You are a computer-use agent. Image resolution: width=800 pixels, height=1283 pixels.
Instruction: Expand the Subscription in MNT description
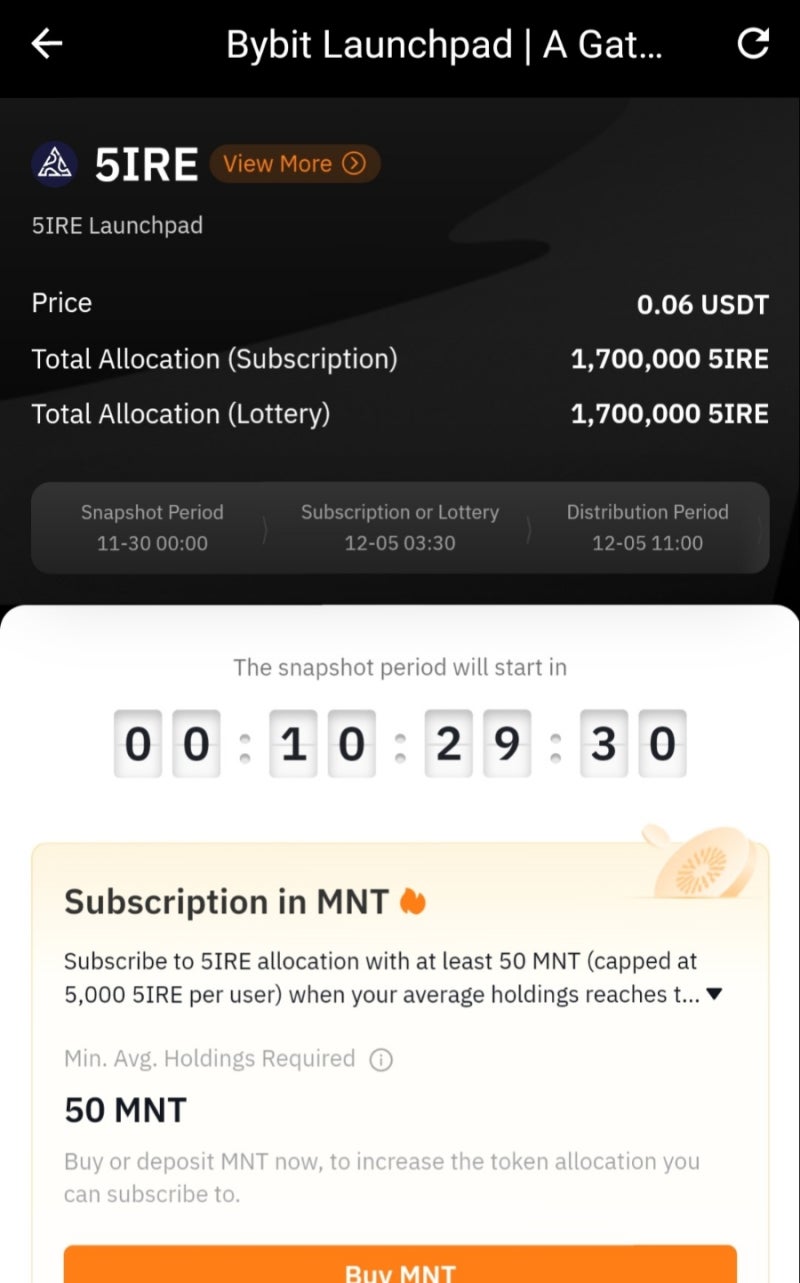[x=713, y=995]
